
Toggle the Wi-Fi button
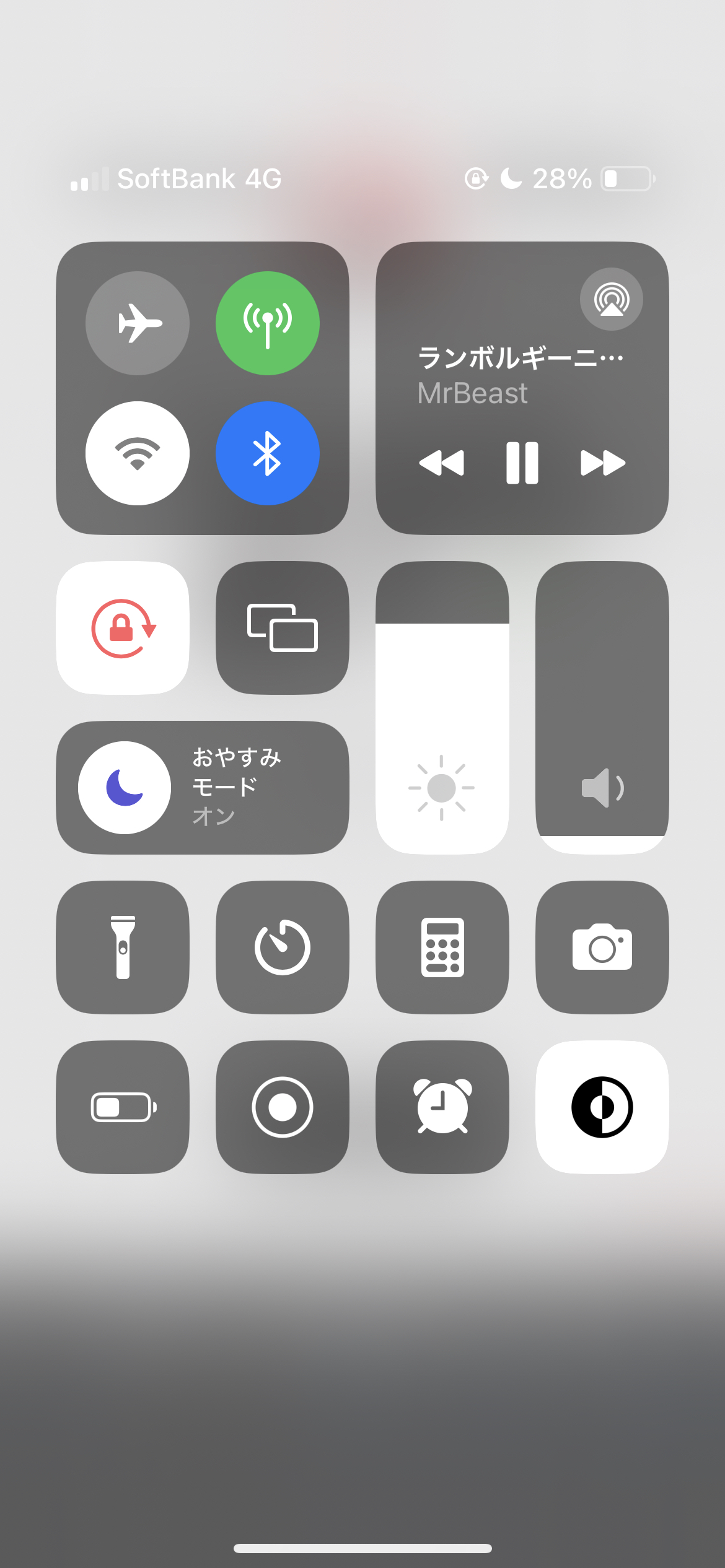coord(138,453)
